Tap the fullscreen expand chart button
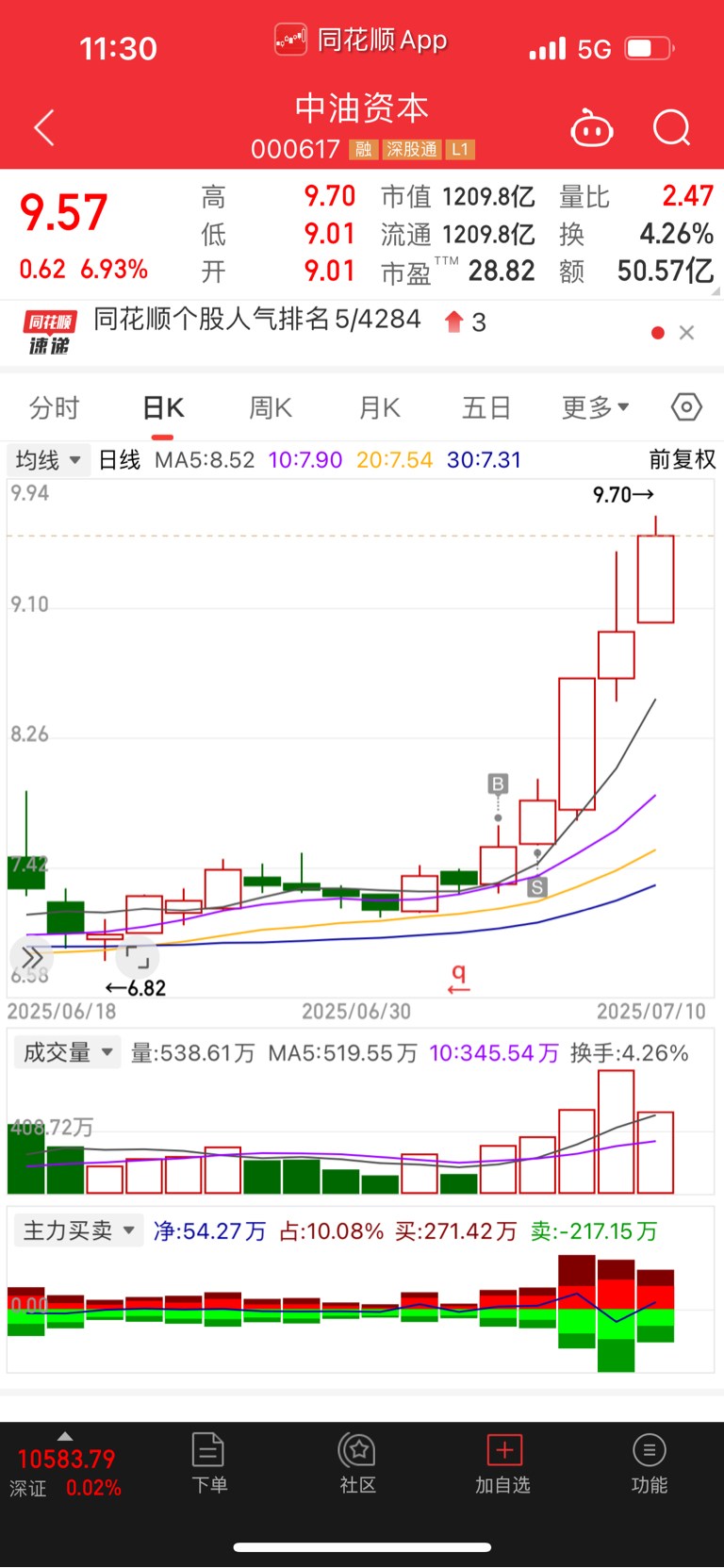724x1568 pixels. pos(138,956)
